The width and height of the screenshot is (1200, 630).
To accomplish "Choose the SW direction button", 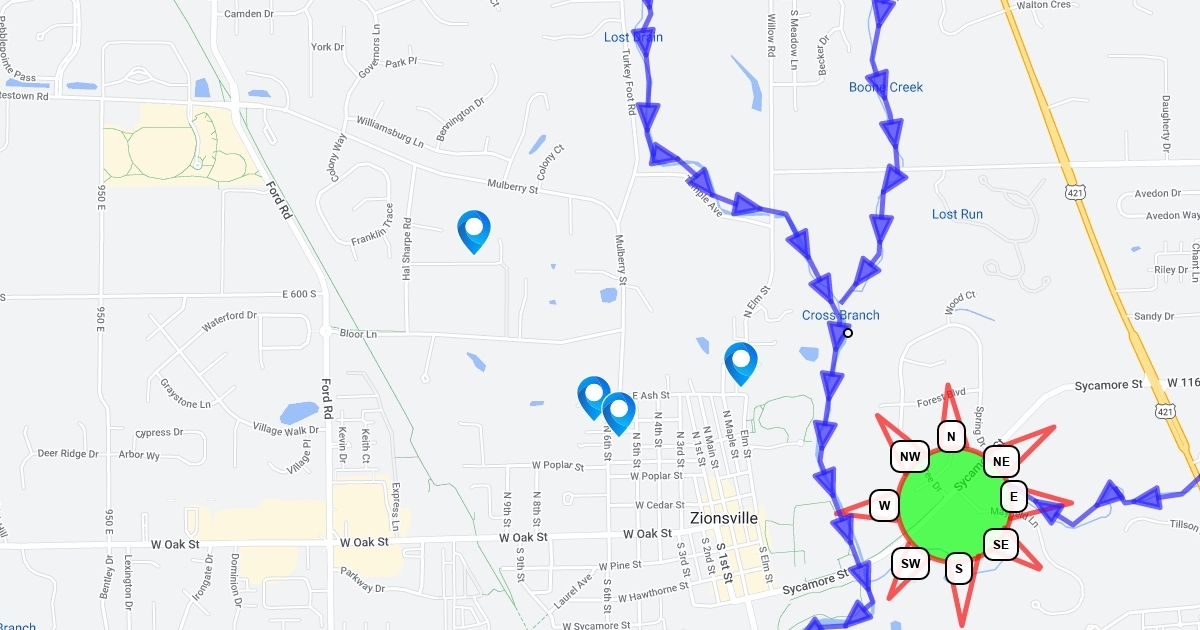I will click(910, 563).
